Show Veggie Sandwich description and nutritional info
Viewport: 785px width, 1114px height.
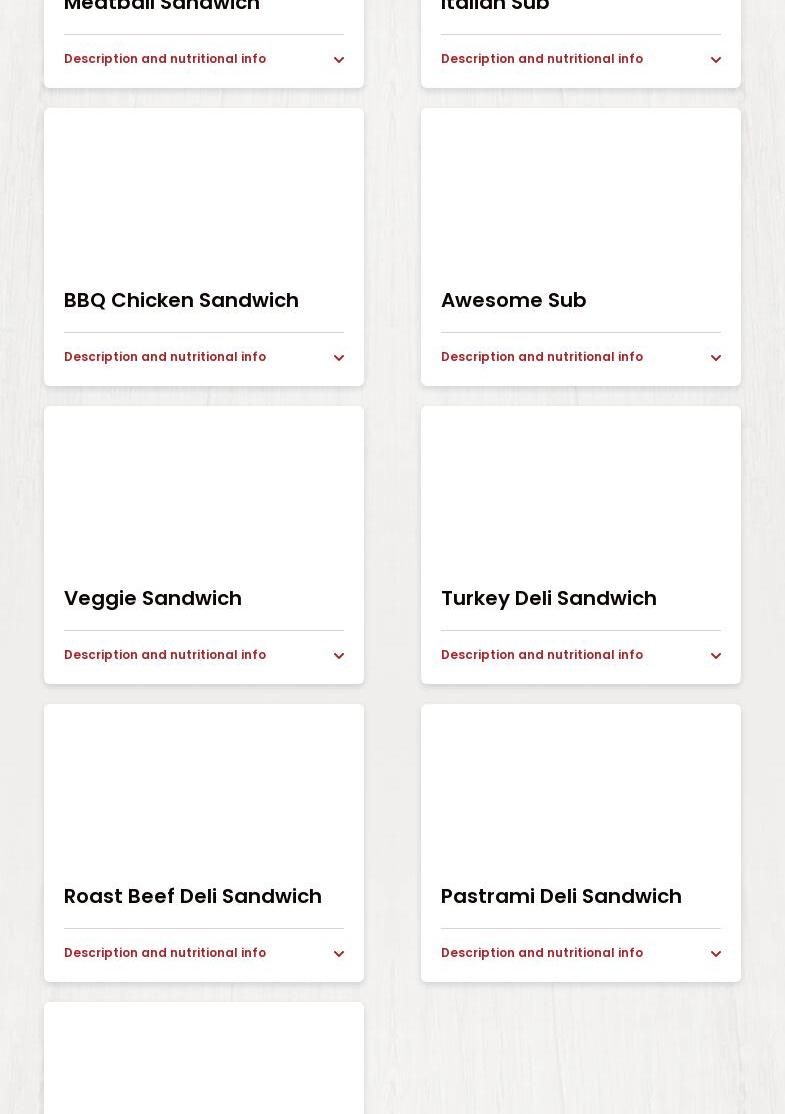204,655
